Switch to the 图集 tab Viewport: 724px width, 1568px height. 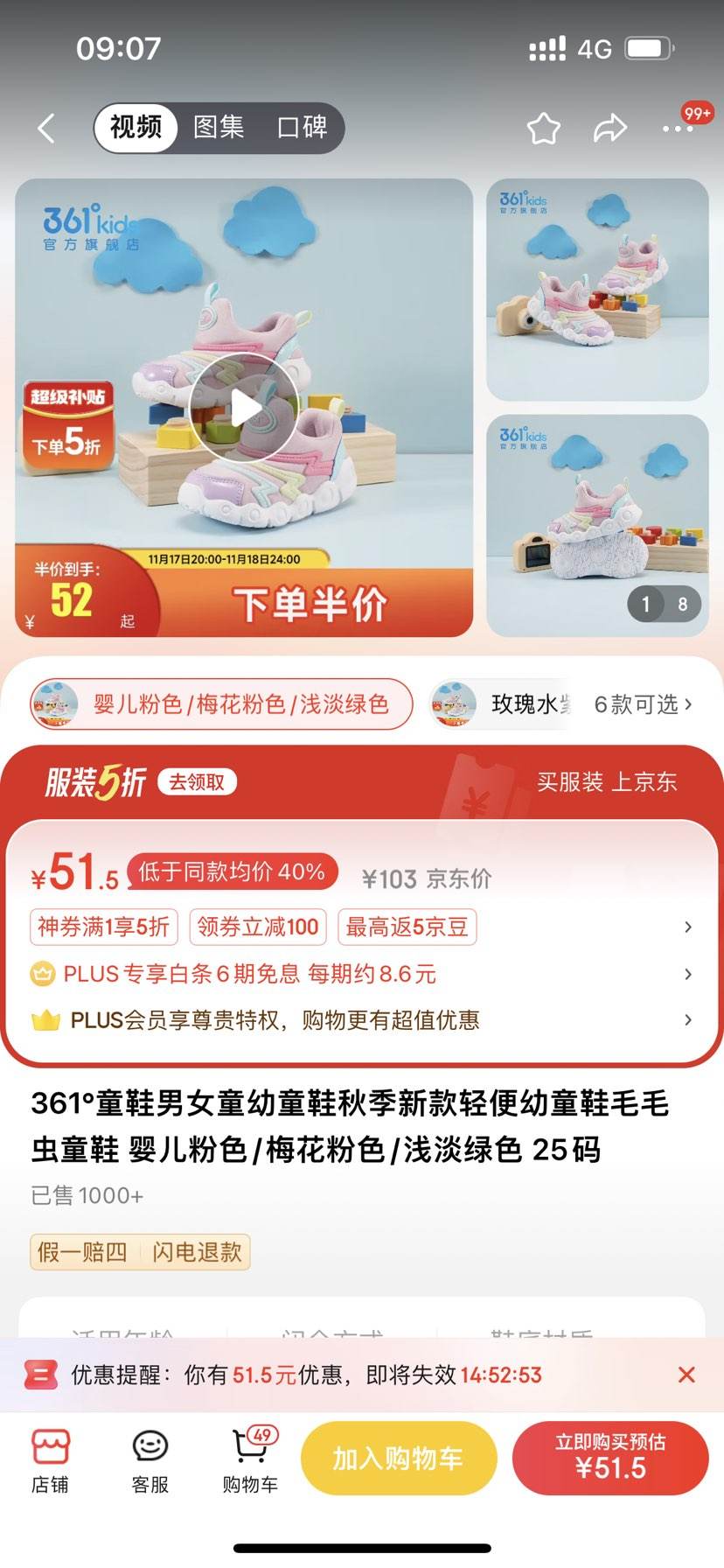(x=217, y=127)
